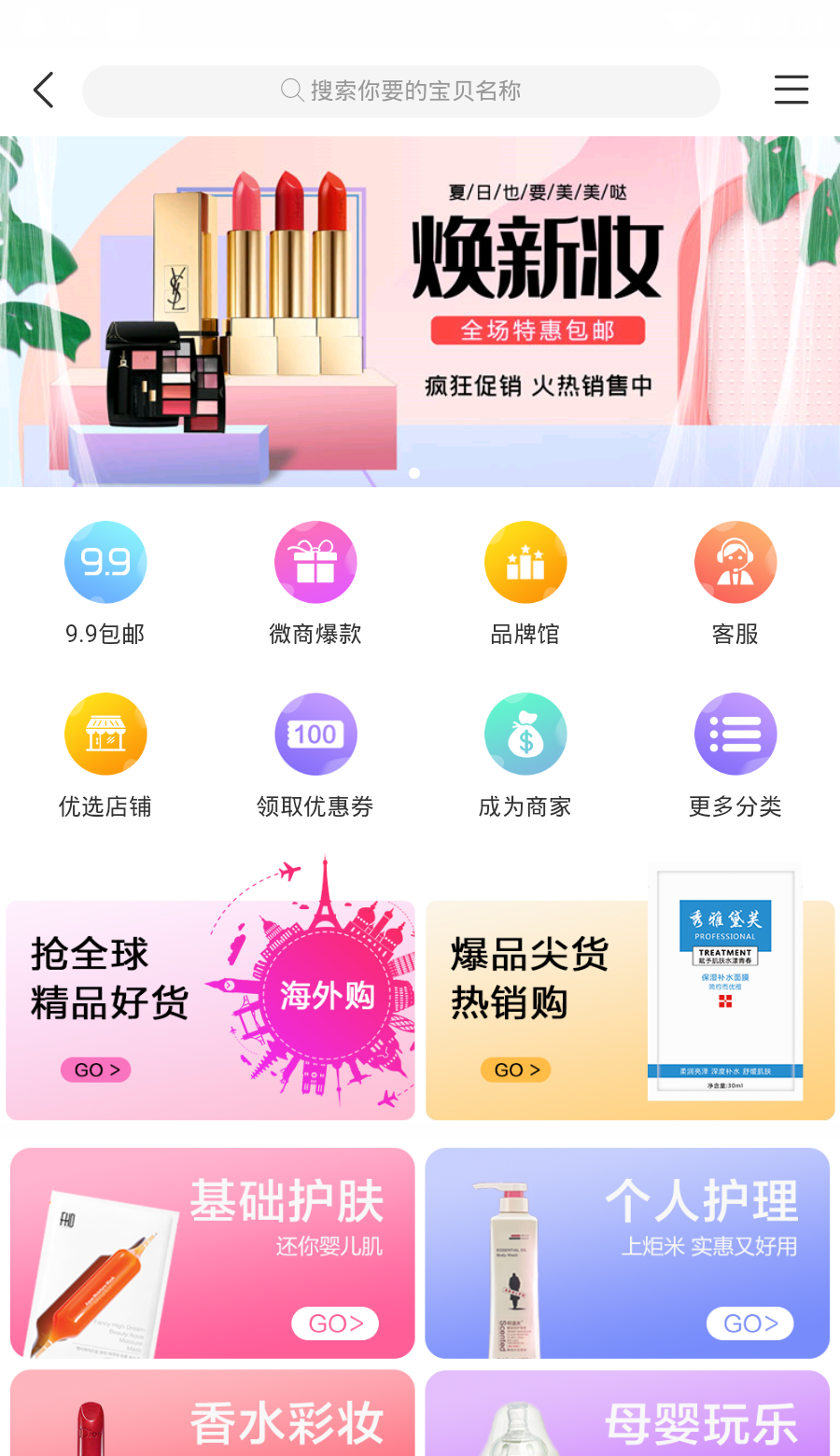
Task: Open the 个人护理 personal care card
Action: coord(627,1253)
